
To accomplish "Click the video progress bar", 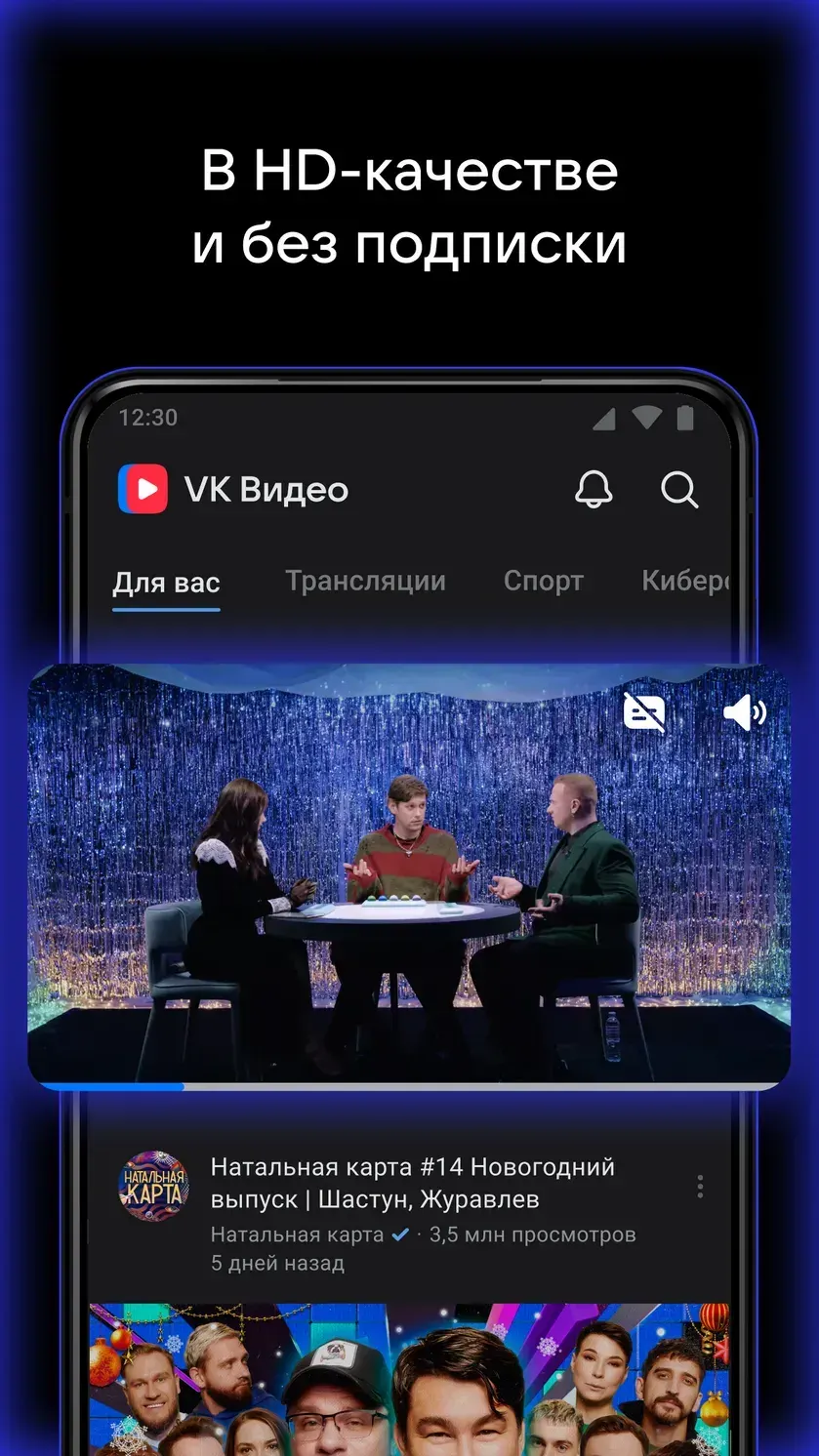I will tap(410, 1086).
